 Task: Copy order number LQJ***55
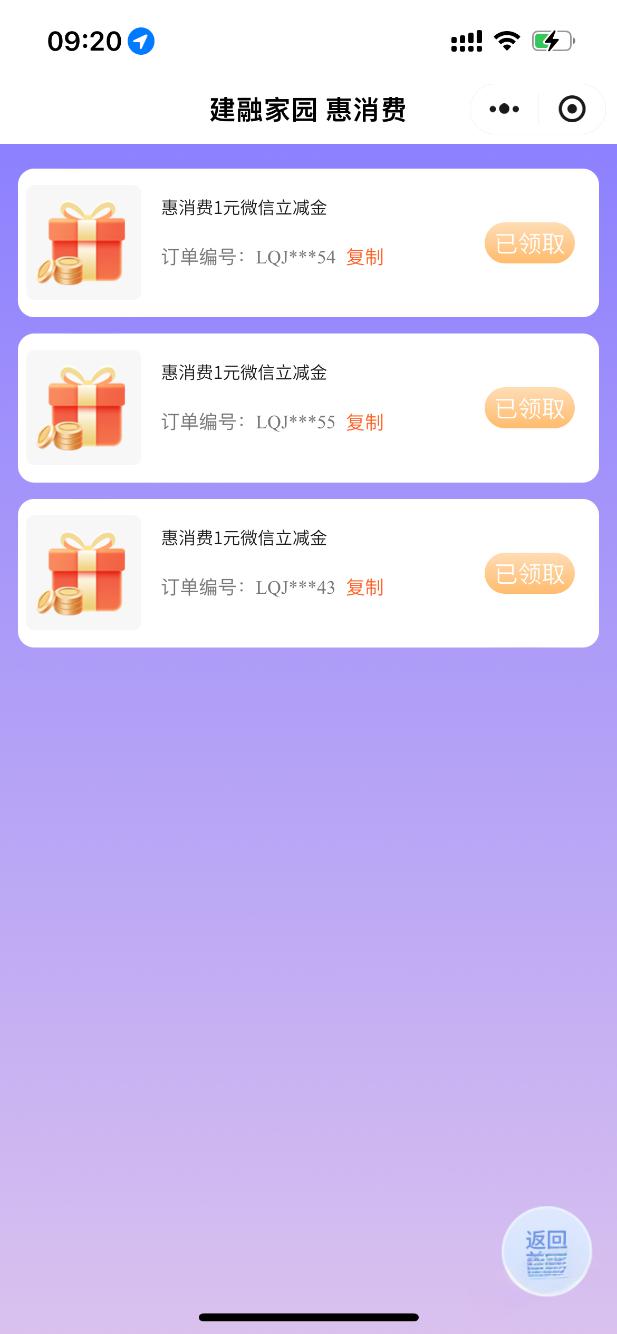365,422
